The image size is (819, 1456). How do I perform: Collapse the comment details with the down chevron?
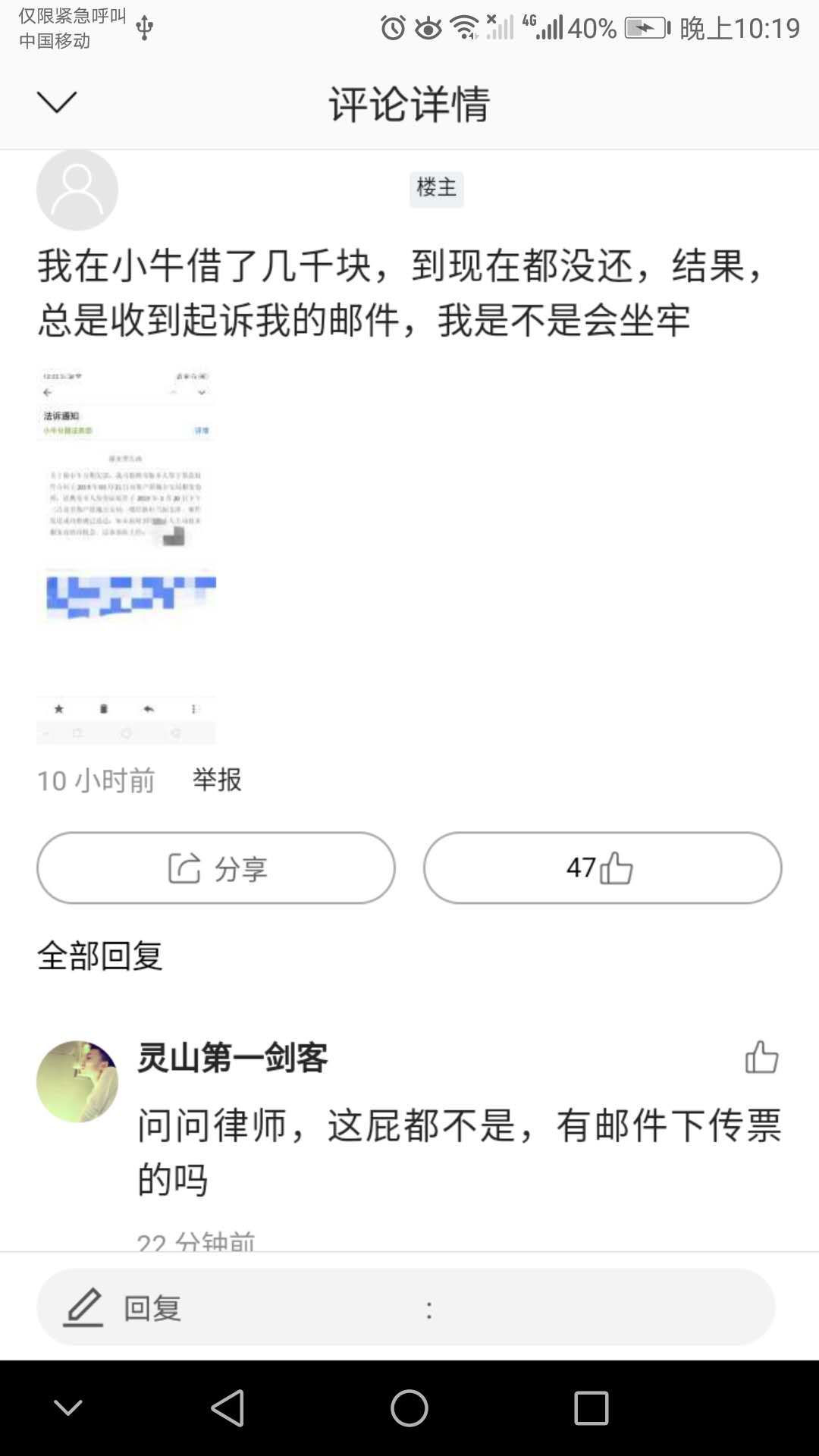click(x=57, y=102)
